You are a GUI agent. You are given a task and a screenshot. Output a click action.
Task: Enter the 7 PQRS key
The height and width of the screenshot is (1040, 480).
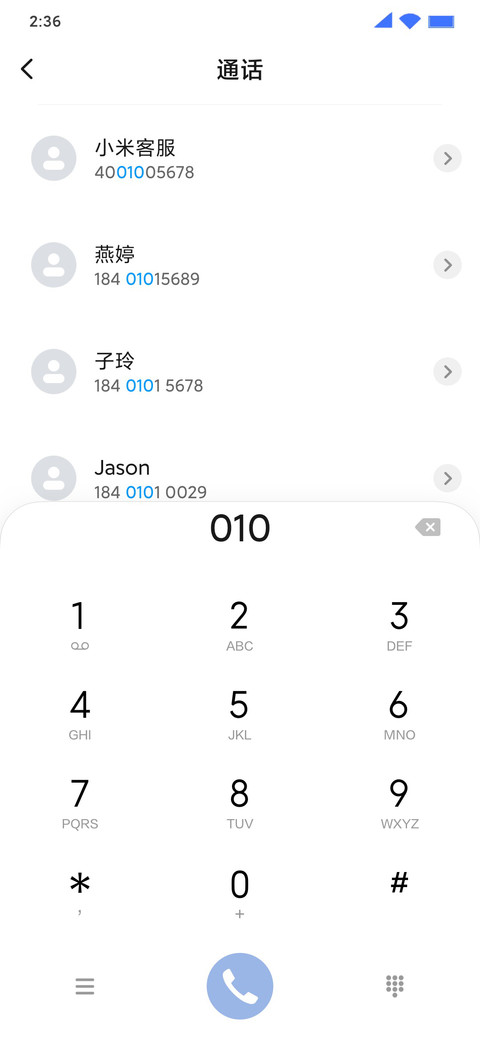point(80,803)
